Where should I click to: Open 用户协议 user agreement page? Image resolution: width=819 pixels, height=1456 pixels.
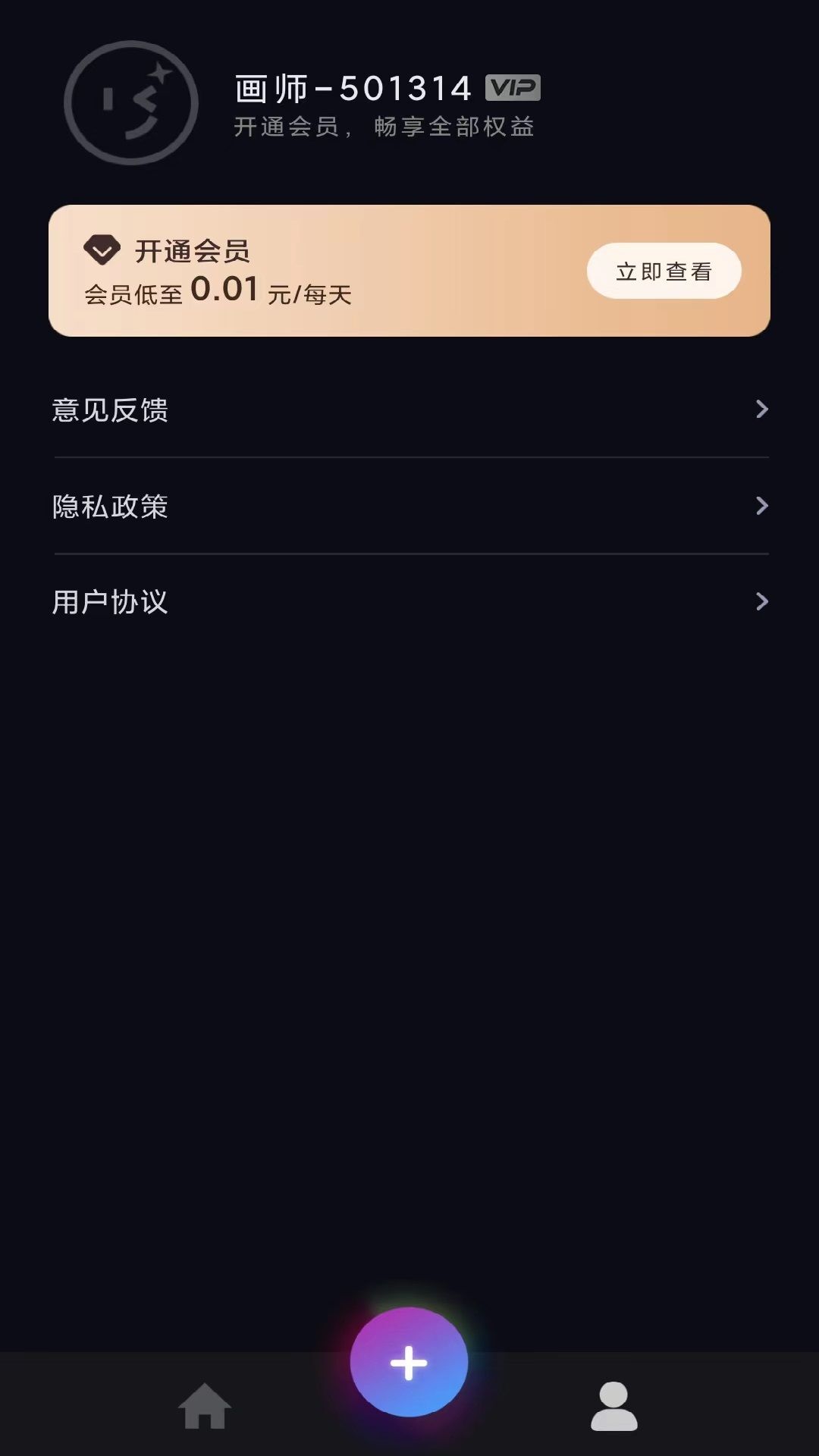(111, 602)
